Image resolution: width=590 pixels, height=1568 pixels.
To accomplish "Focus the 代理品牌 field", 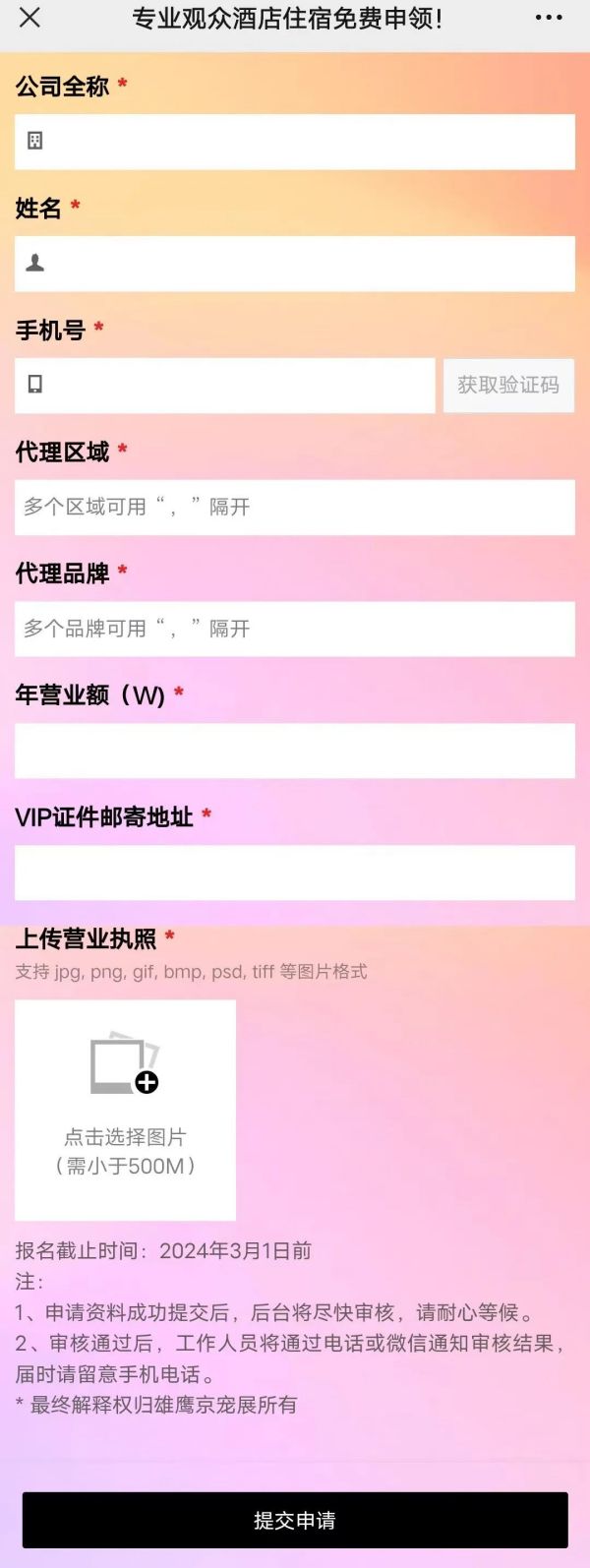I will pos(295,629).
